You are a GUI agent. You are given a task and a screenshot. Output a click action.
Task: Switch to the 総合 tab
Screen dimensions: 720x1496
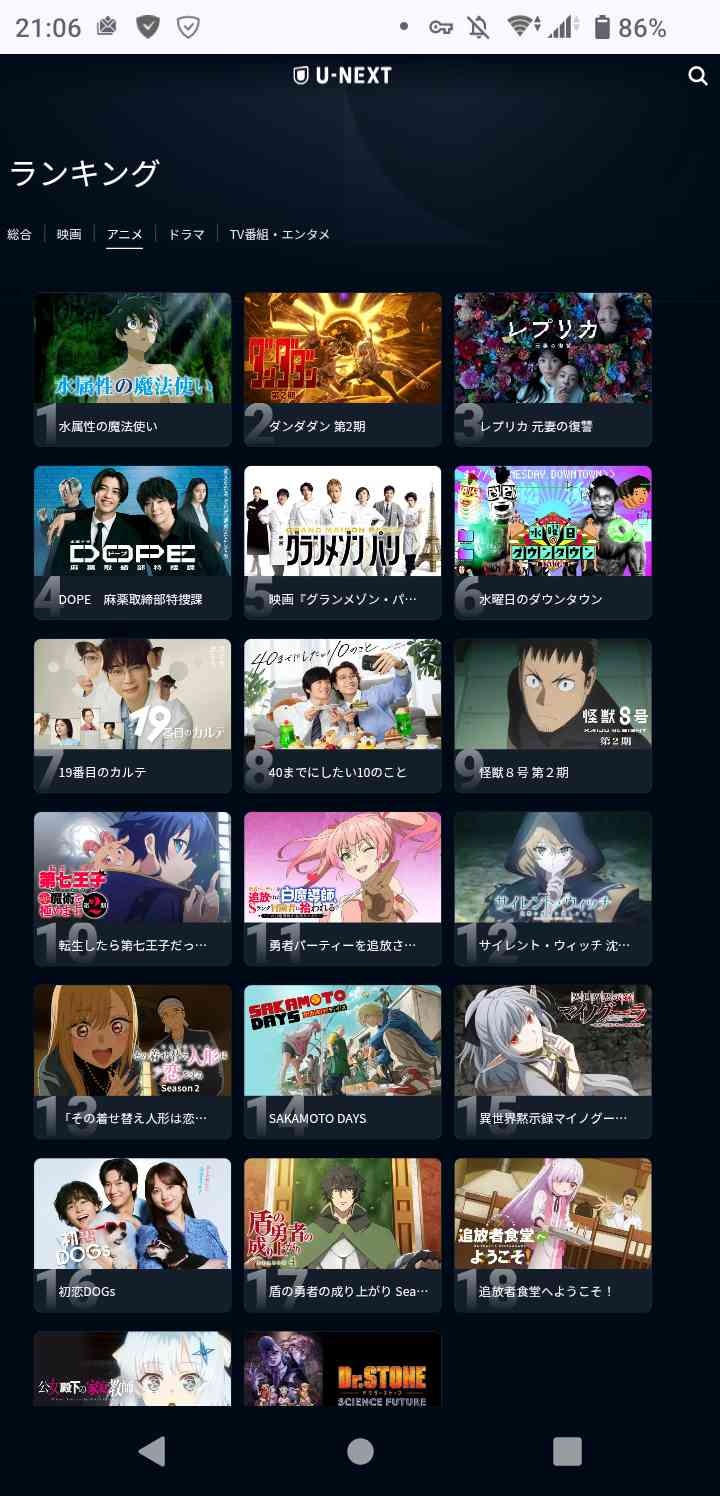(x=19, y=234)
